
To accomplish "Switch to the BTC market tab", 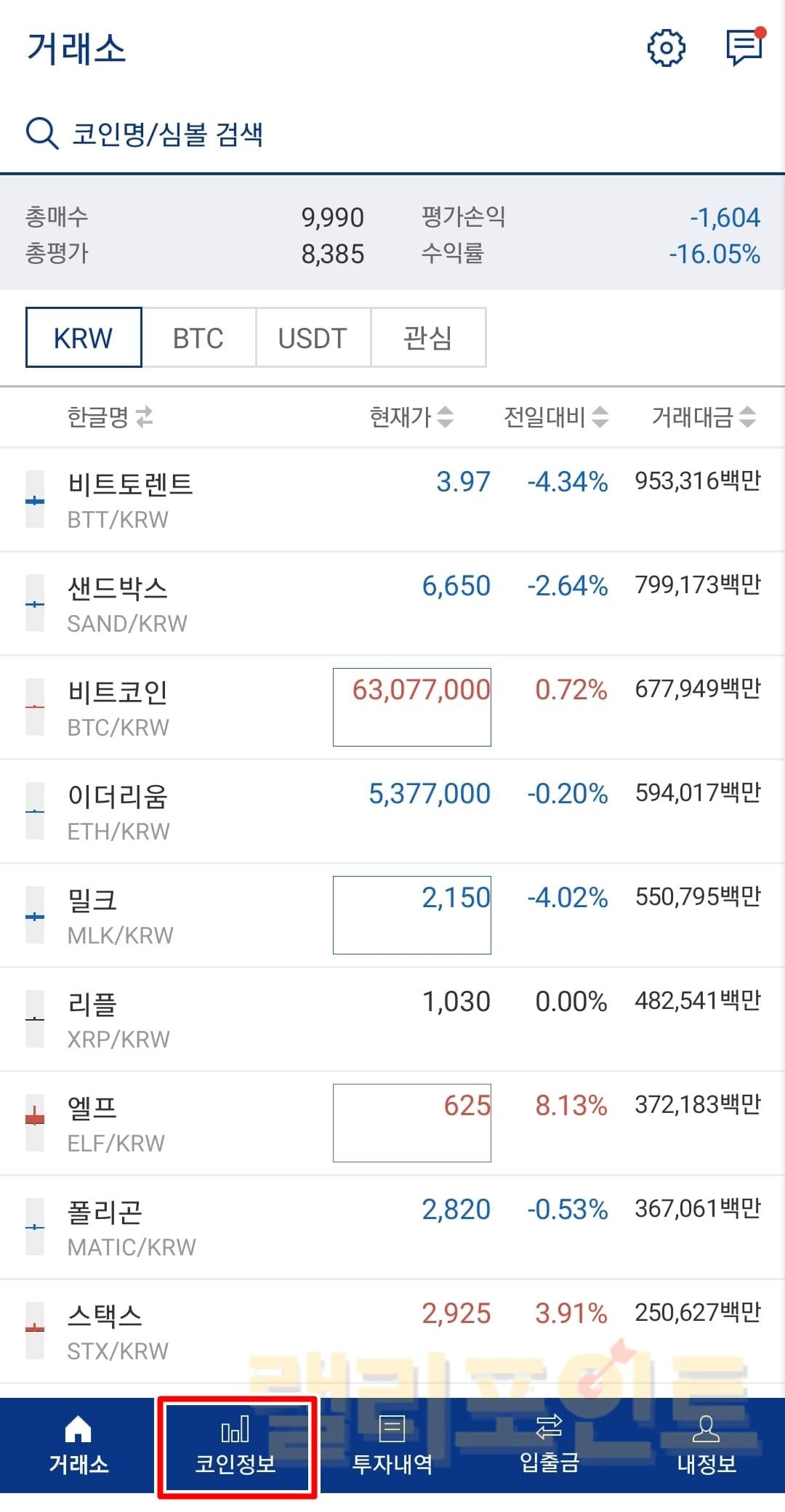I will [x=198, y=338].
